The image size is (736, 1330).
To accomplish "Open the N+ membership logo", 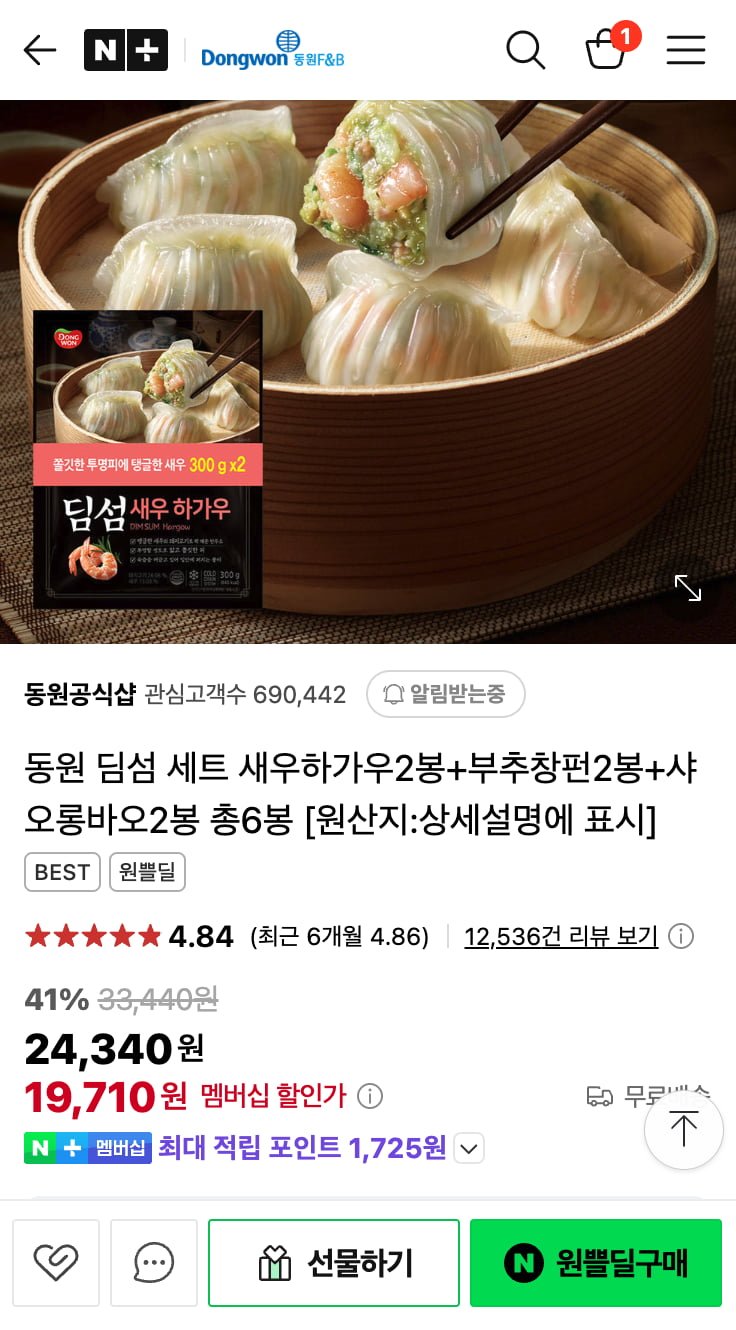I will pos(126,50).
